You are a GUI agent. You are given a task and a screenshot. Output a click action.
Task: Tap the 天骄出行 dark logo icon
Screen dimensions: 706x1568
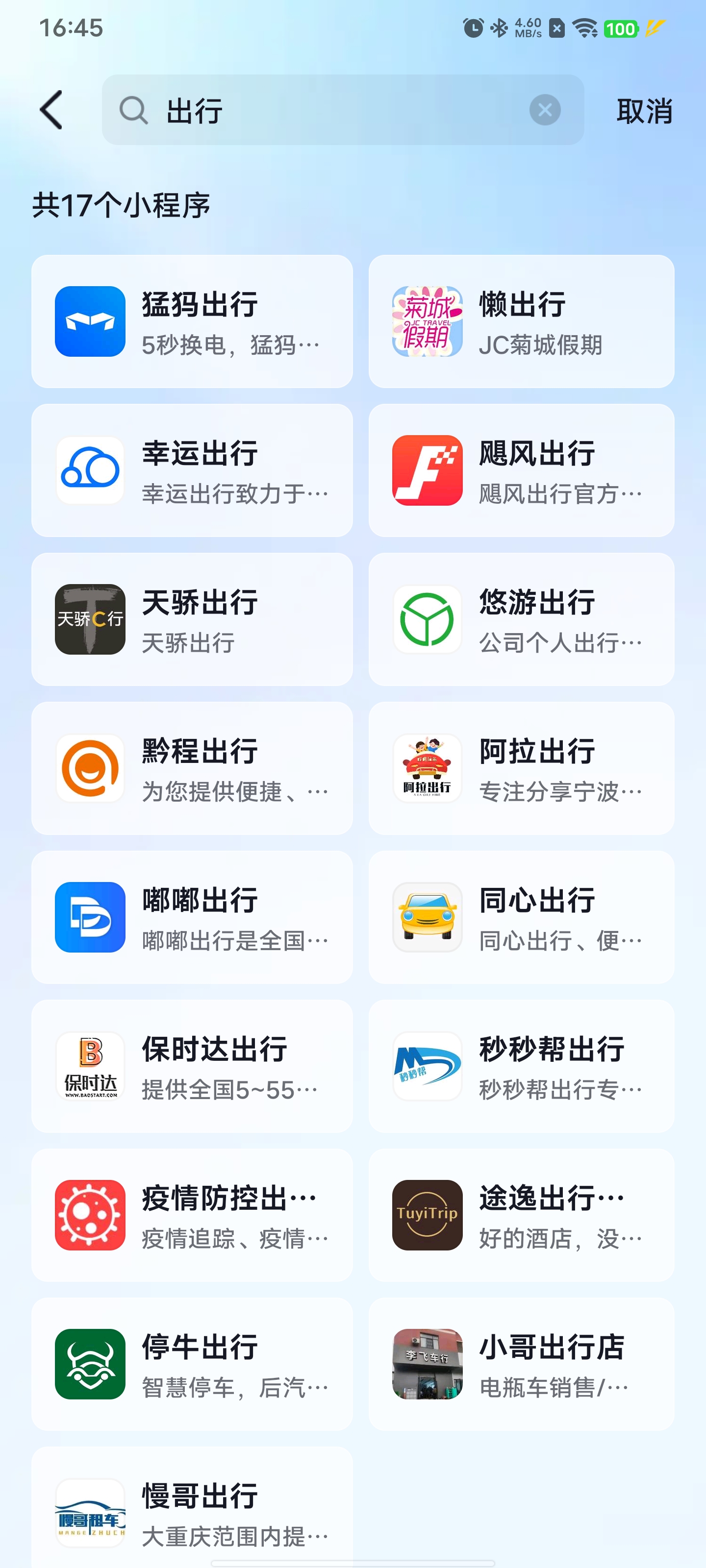pos(90,620)
